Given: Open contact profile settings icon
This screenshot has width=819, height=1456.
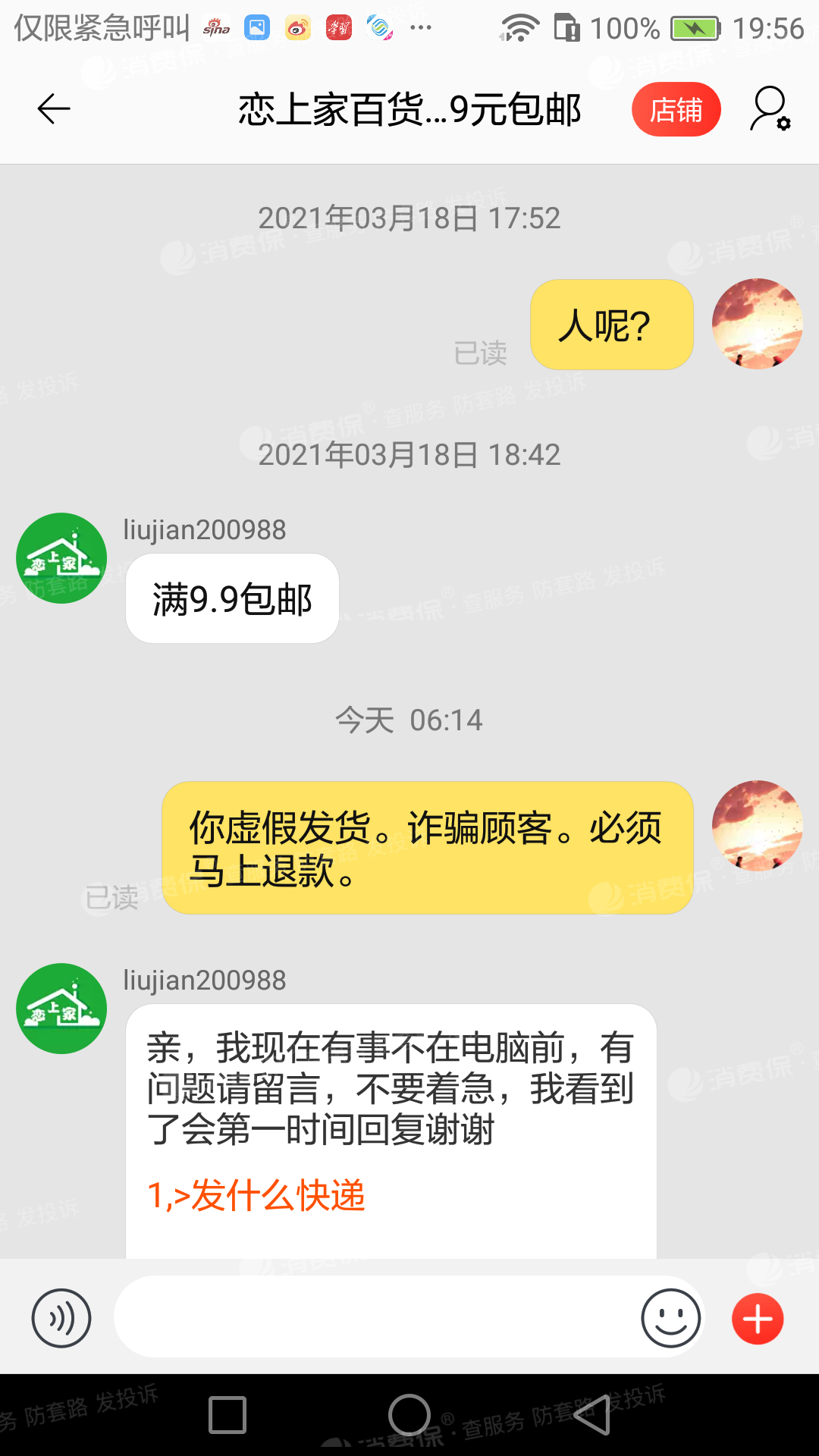Looking at the screenshot, I should 768,108.
